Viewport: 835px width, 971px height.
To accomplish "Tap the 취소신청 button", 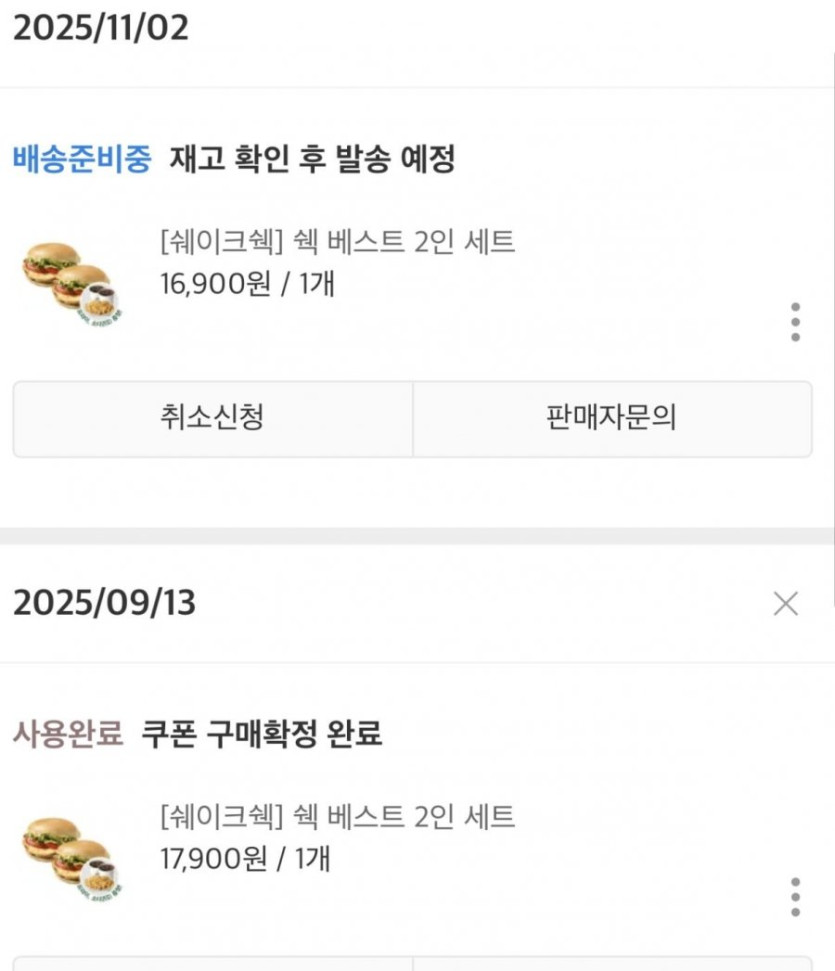I will [x=212, y=418].
